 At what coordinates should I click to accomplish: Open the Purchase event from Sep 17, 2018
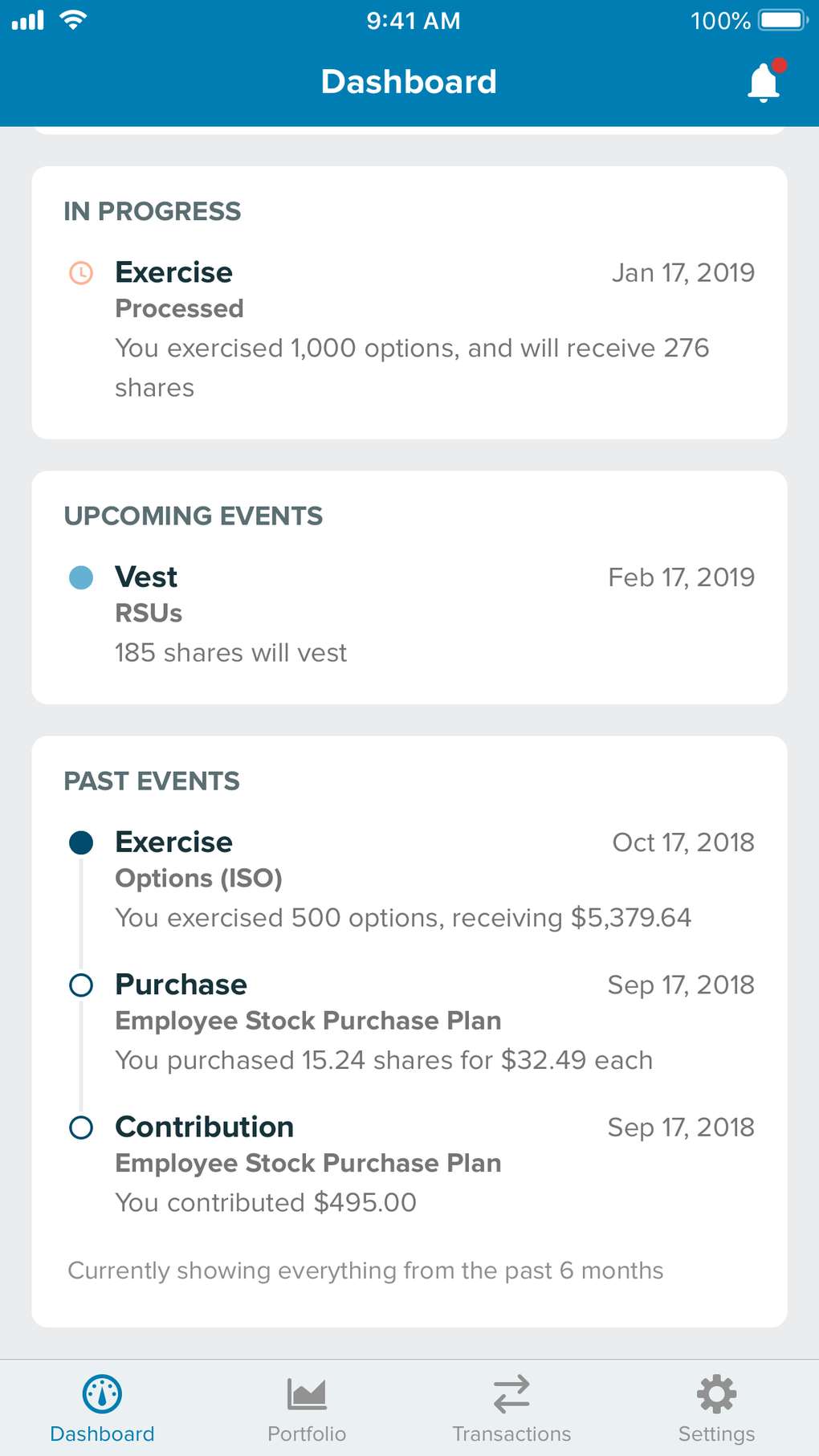click(409, 1022)
